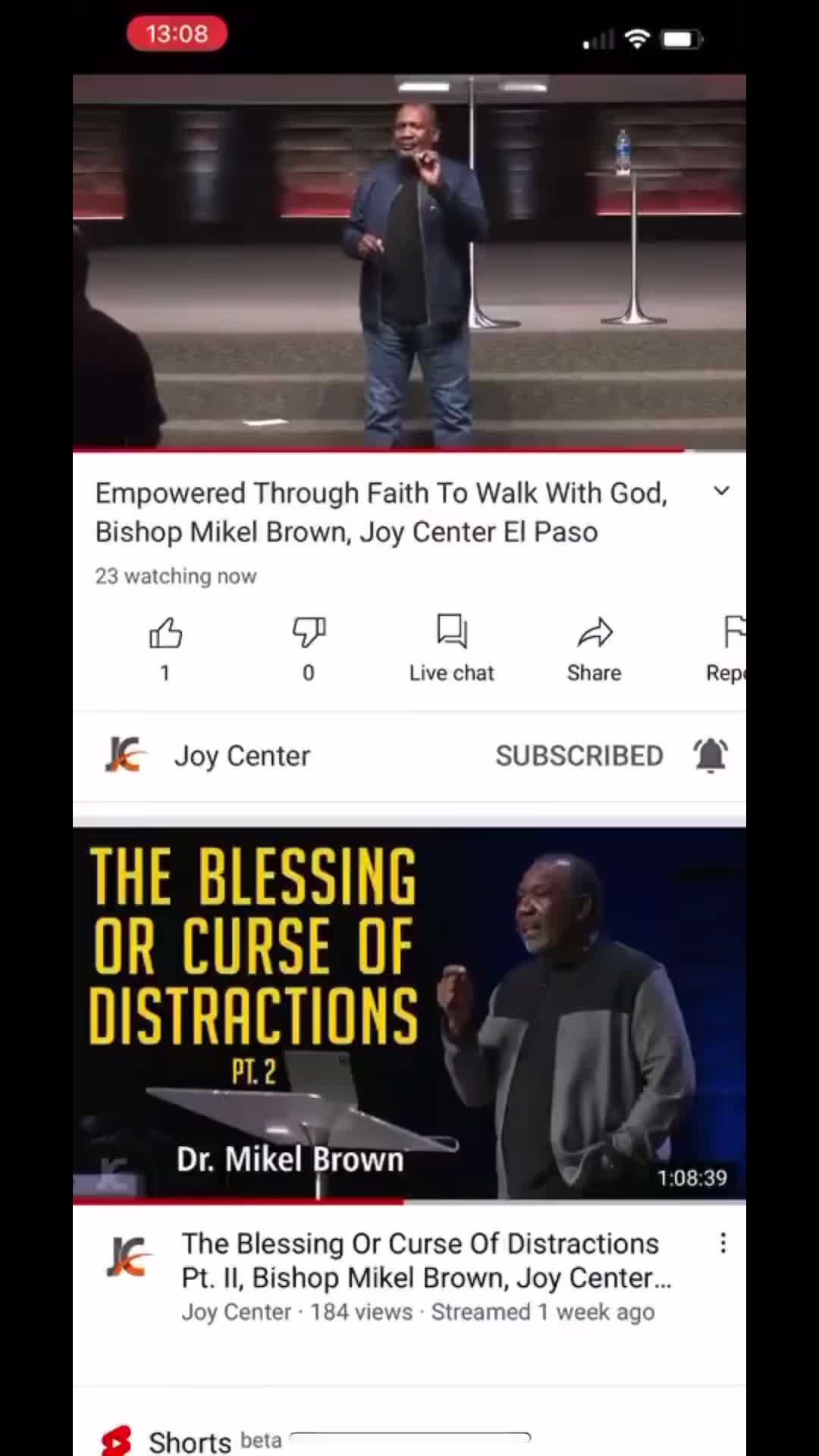Share this video

595,649
